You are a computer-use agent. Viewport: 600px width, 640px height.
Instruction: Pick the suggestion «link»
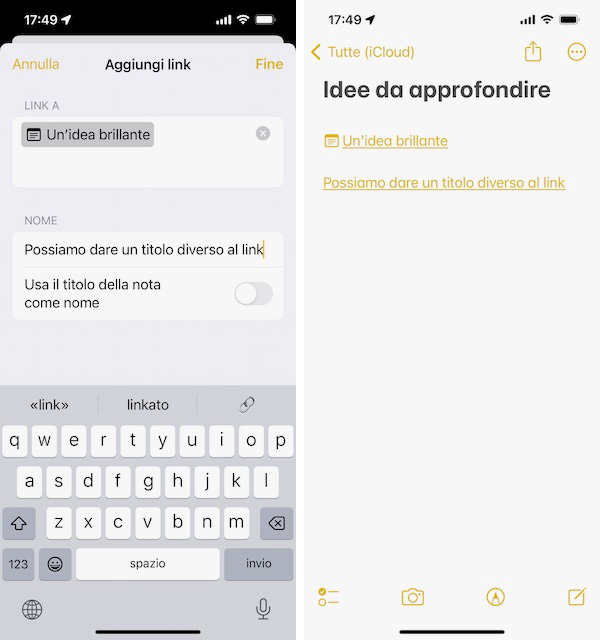pyautogui.click(x=50, y=405)
